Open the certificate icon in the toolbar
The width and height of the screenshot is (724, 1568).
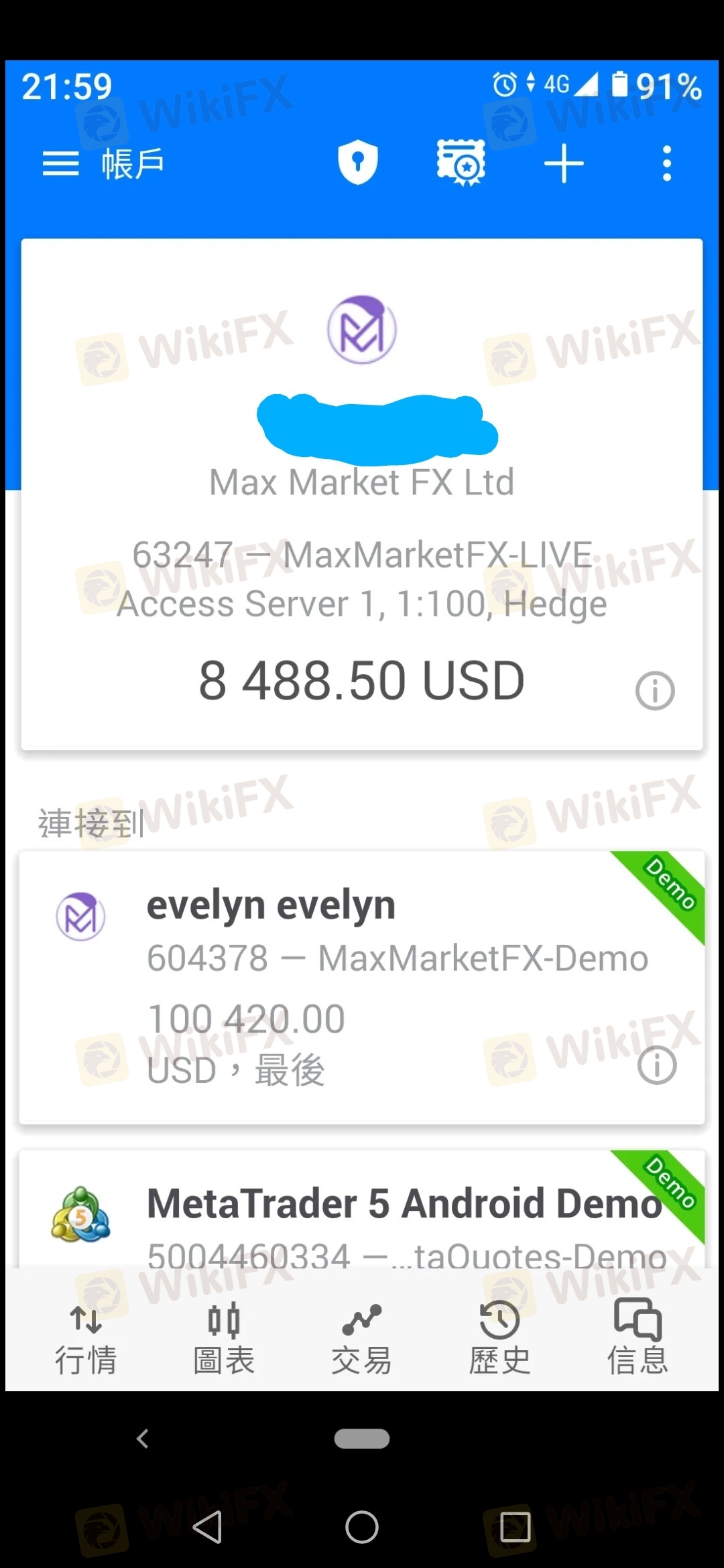[x=461, y=163]
